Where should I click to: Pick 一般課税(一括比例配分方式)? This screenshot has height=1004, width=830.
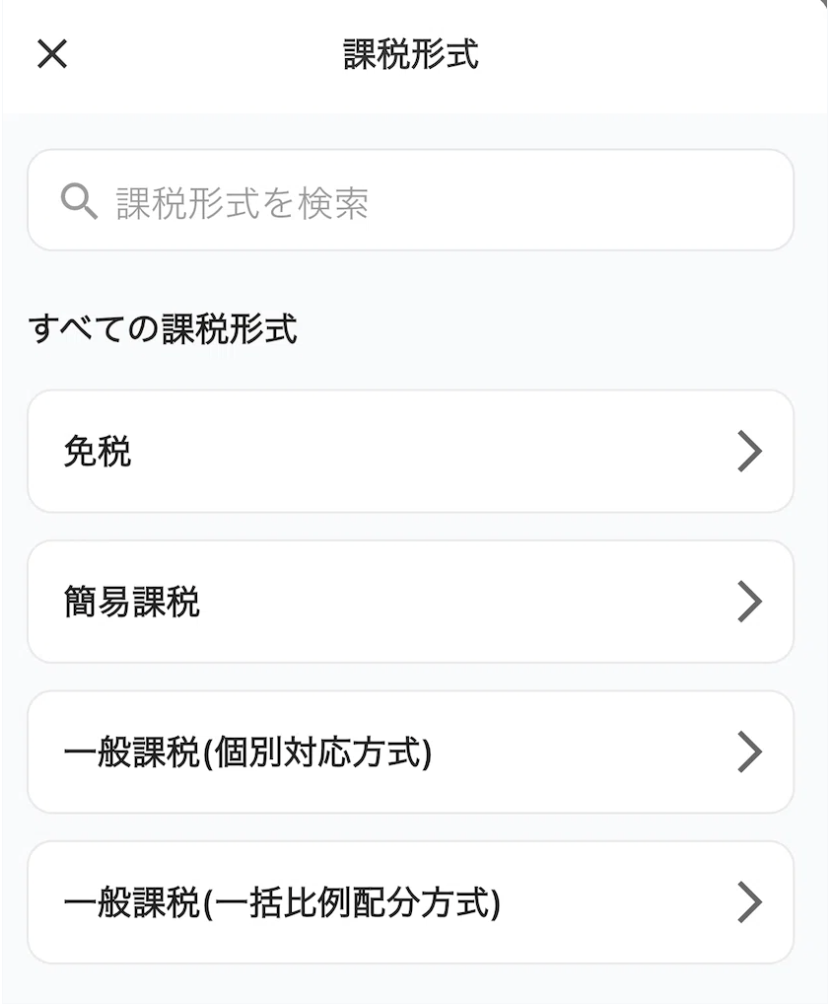410,902
